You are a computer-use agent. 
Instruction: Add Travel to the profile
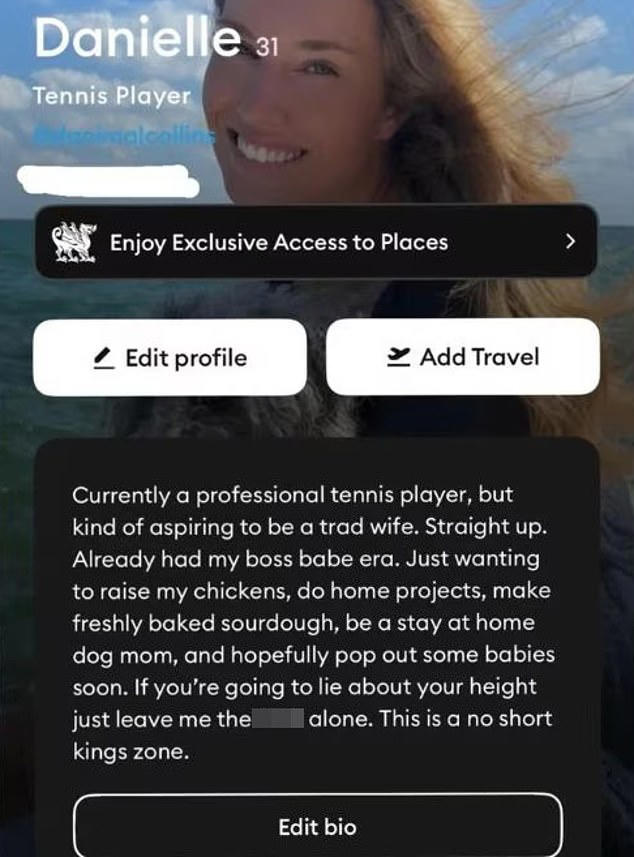coord(462,358)
